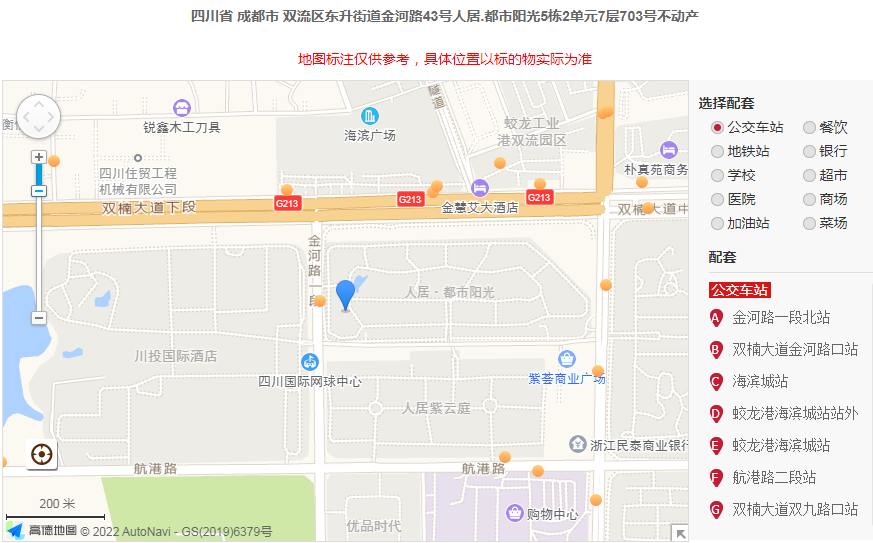Select the 菜场 radio option

point(809,223)
